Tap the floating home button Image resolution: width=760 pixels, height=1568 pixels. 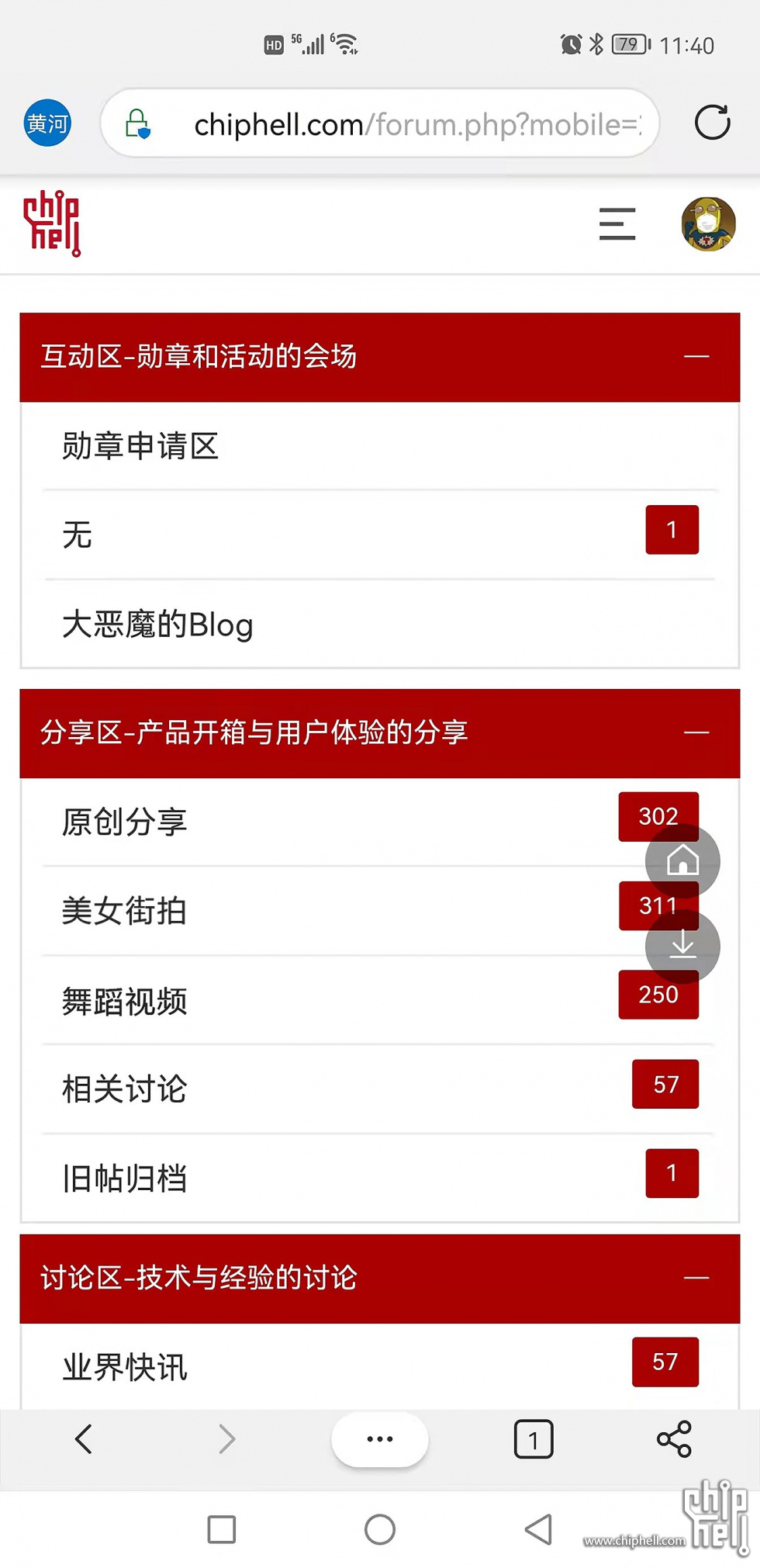(682, 861)
